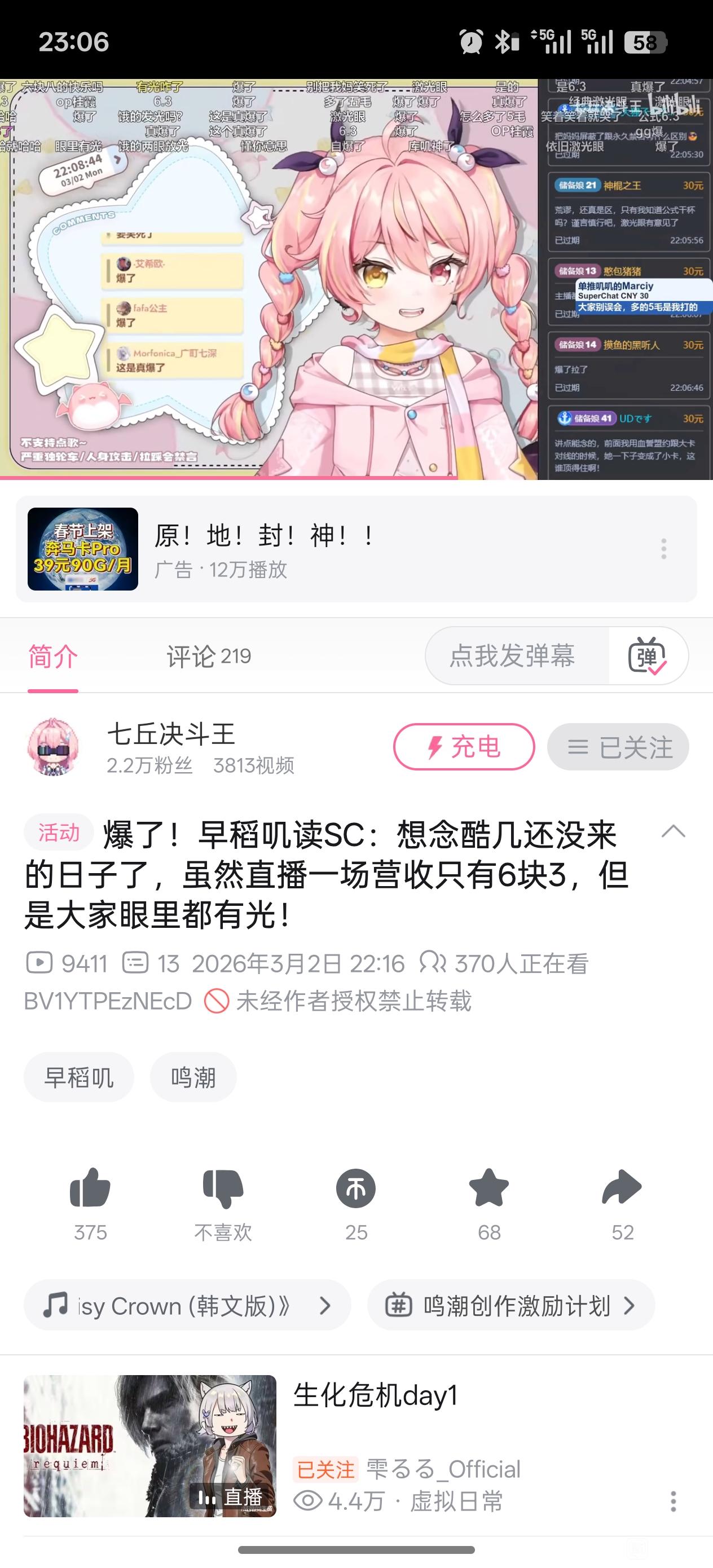Open 七丘决斗王's profile avatar
The width and height of the screenshot is (713, 1568).
pos(54,746)
